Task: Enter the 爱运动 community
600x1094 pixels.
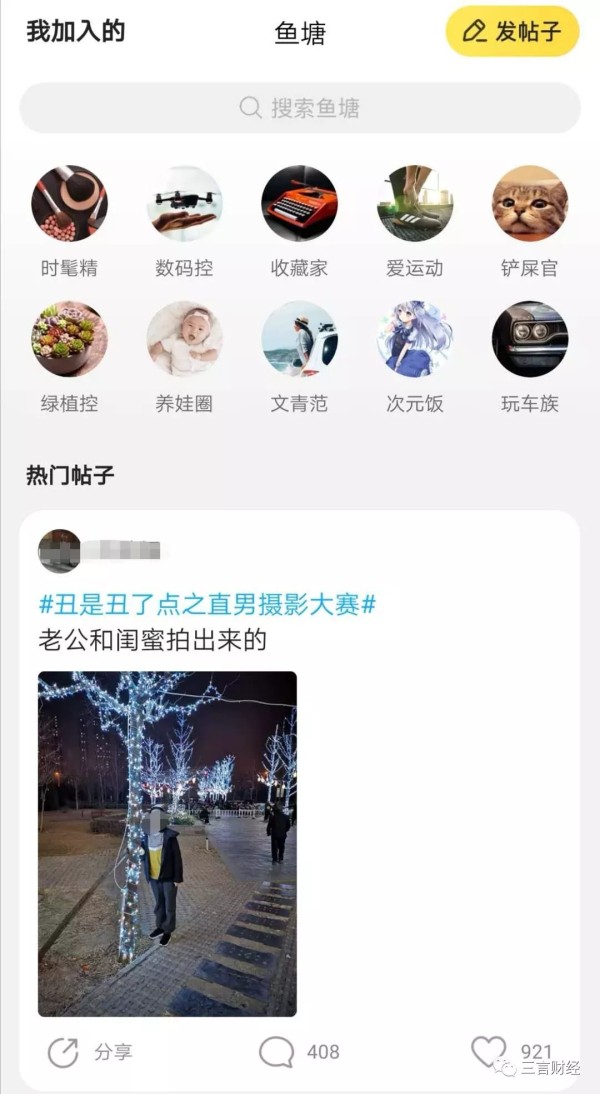Action: click(x=414, y=204)
